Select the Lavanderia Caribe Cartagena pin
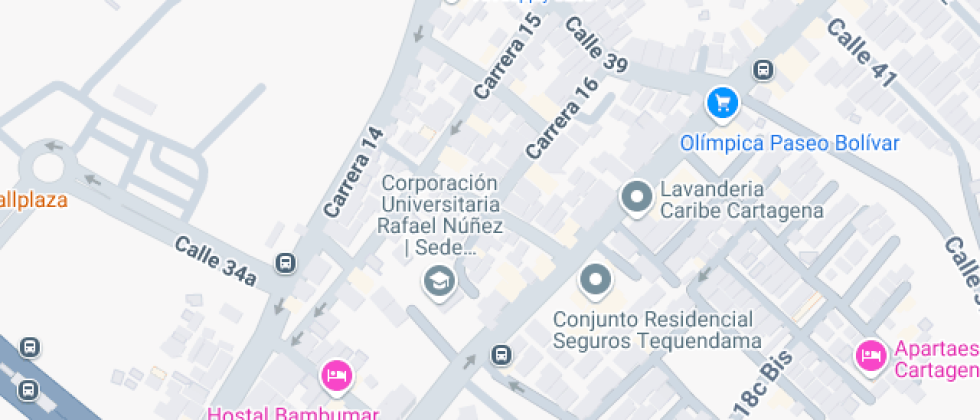Screen dimensions: 980x420 (637, 198)
